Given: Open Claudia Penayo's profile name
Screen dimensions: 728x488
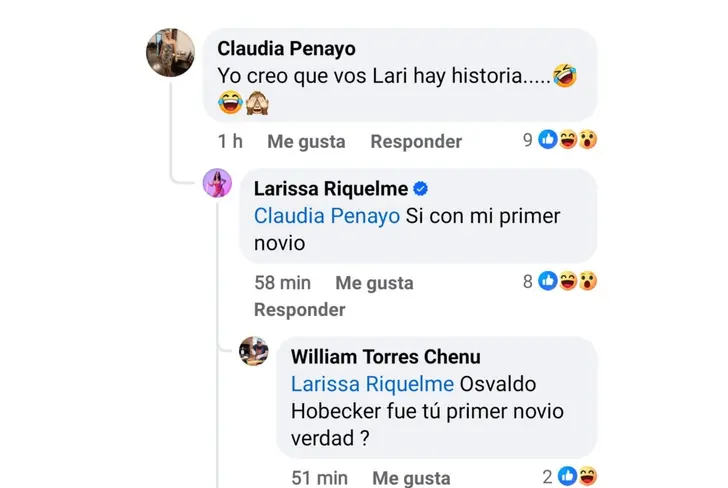Looking at the screenshot, I should [x=286, y=49].
